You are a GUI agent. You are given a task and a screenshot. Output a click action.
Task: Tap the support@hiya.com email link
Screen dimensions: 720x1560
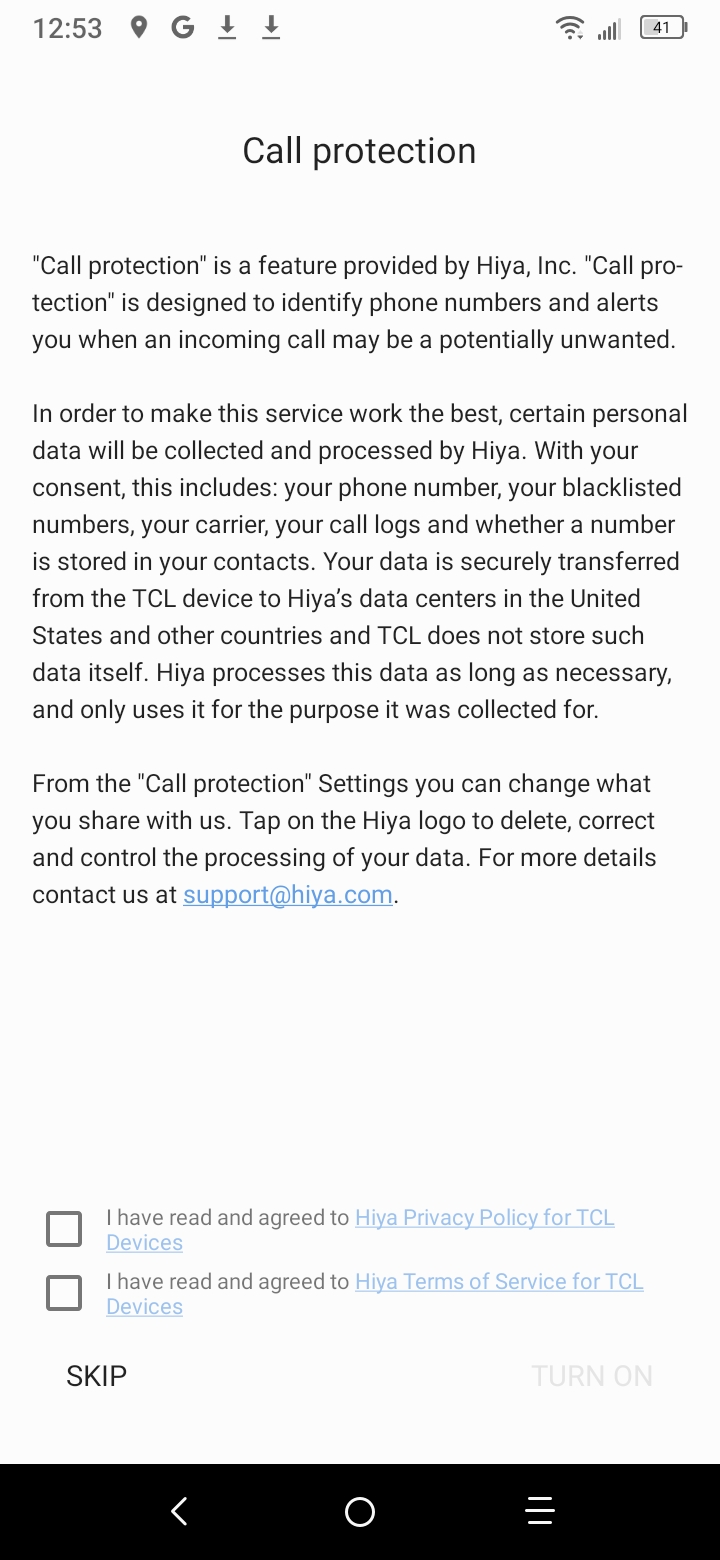[288, 895]
